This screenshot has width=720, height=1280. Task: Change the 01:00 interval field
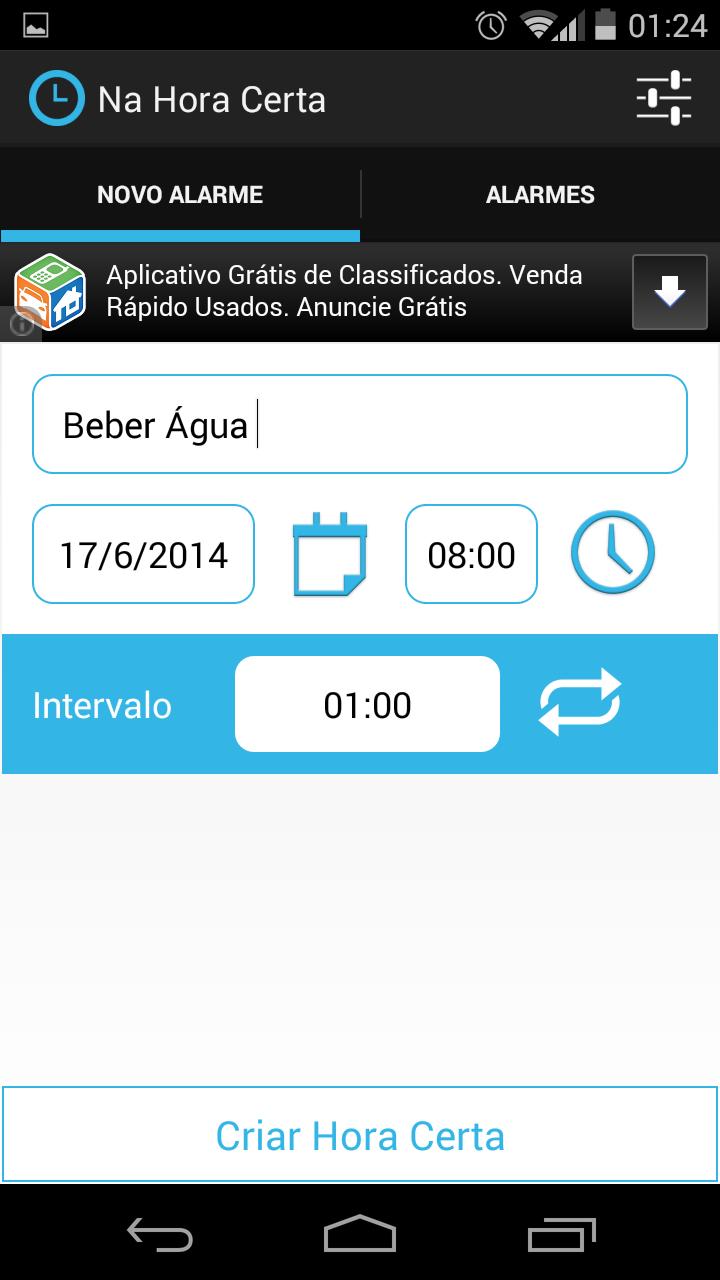click(x=367, y=704)
